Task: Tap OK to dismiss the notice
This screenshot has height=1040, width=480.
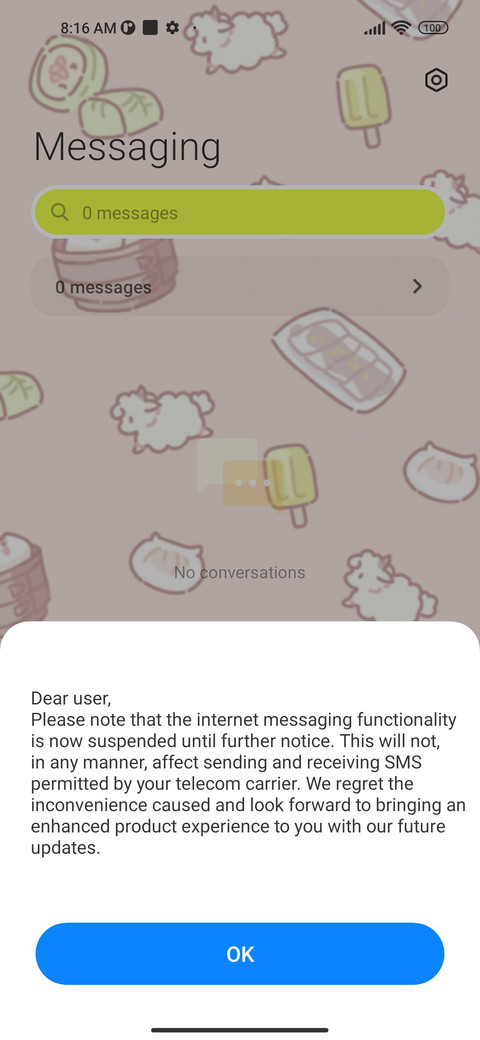Action: tap(239, 953)
